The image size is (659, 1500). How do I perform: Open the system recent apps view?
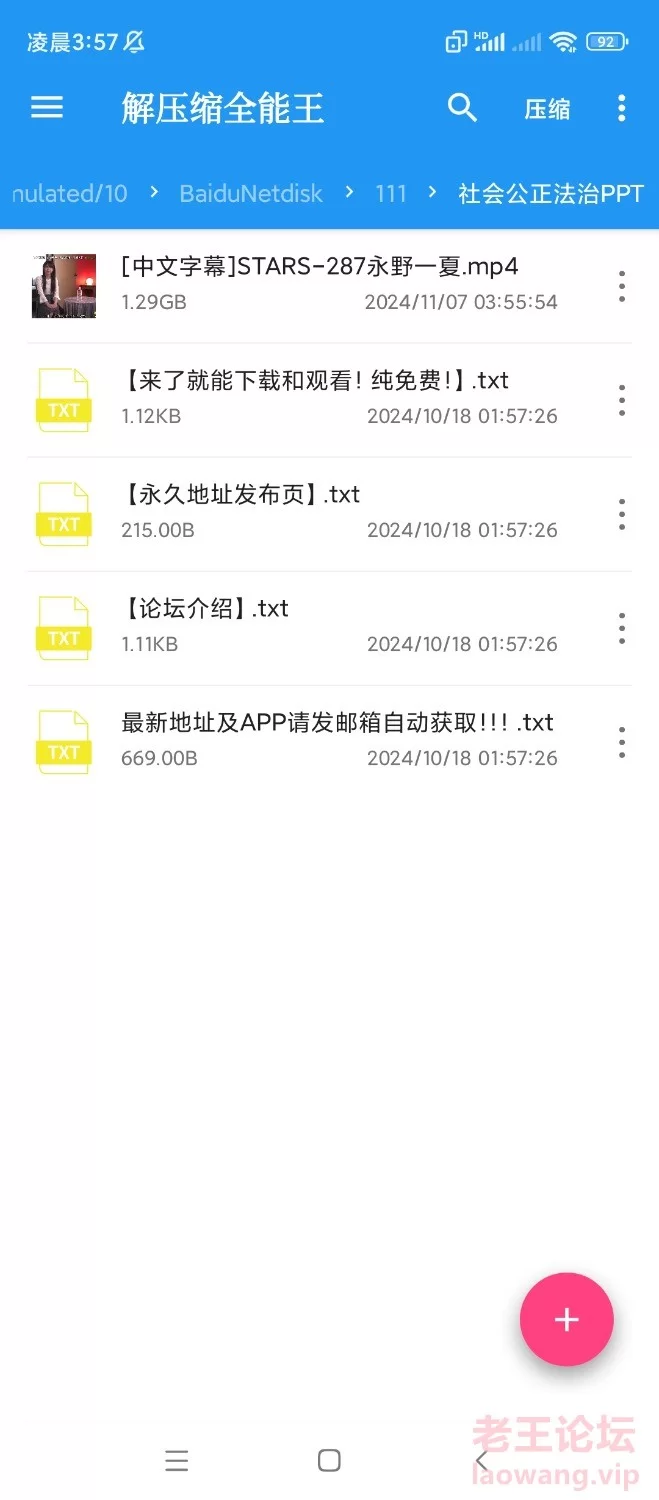(x=177, y=1460)
